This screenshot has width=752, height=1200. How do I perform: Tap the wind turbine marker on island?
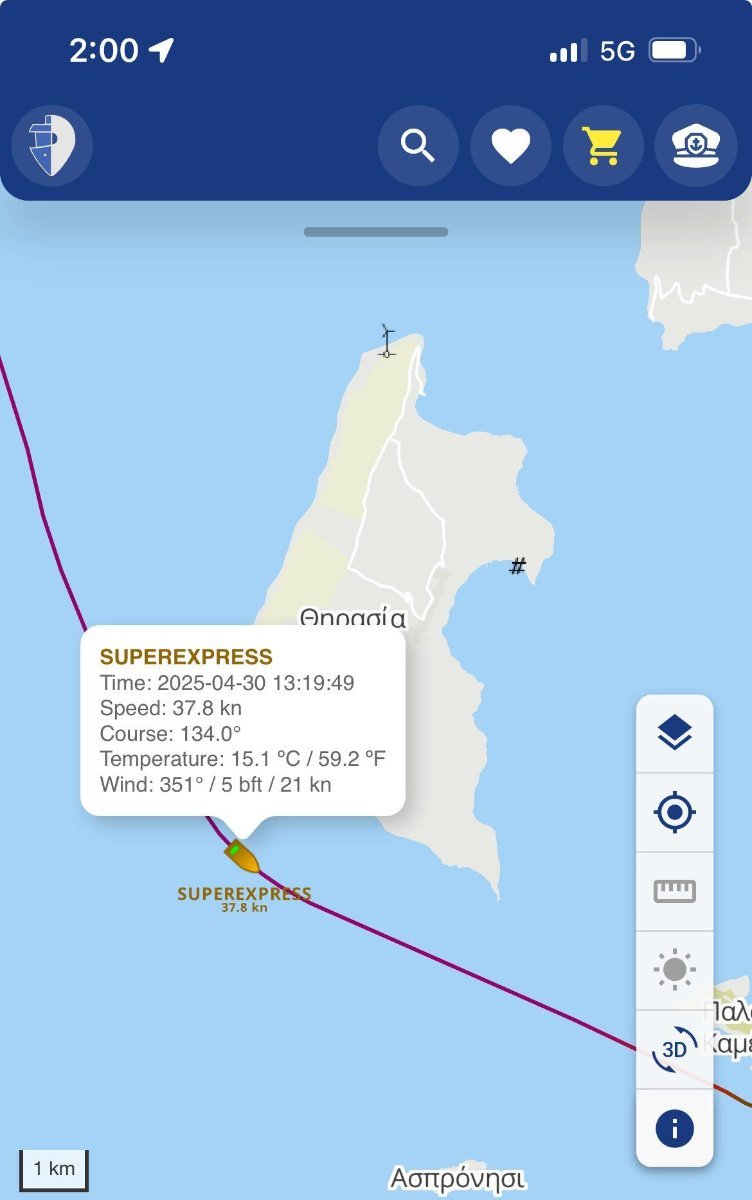(387, 340)
